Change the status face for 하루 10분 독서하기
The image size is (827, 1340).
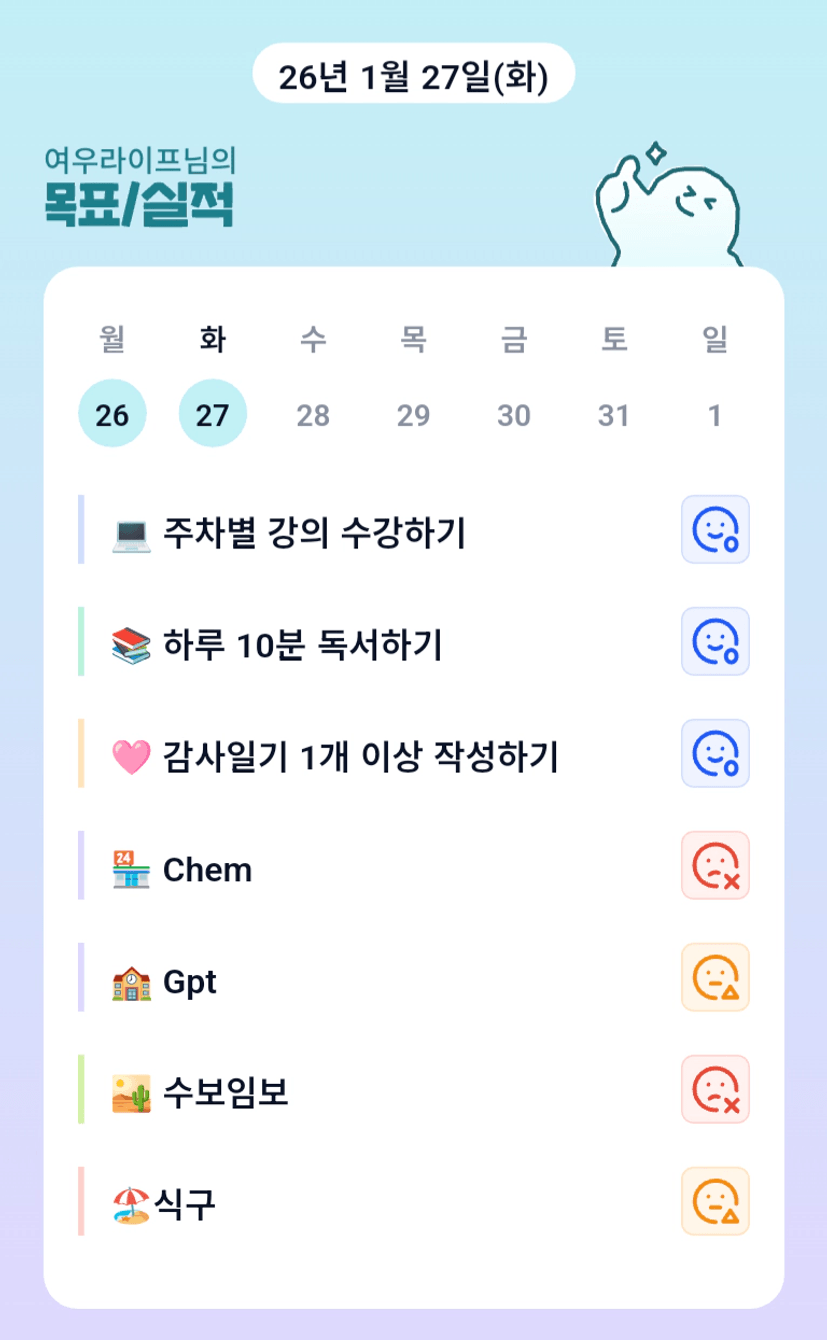tap(715, 641)
